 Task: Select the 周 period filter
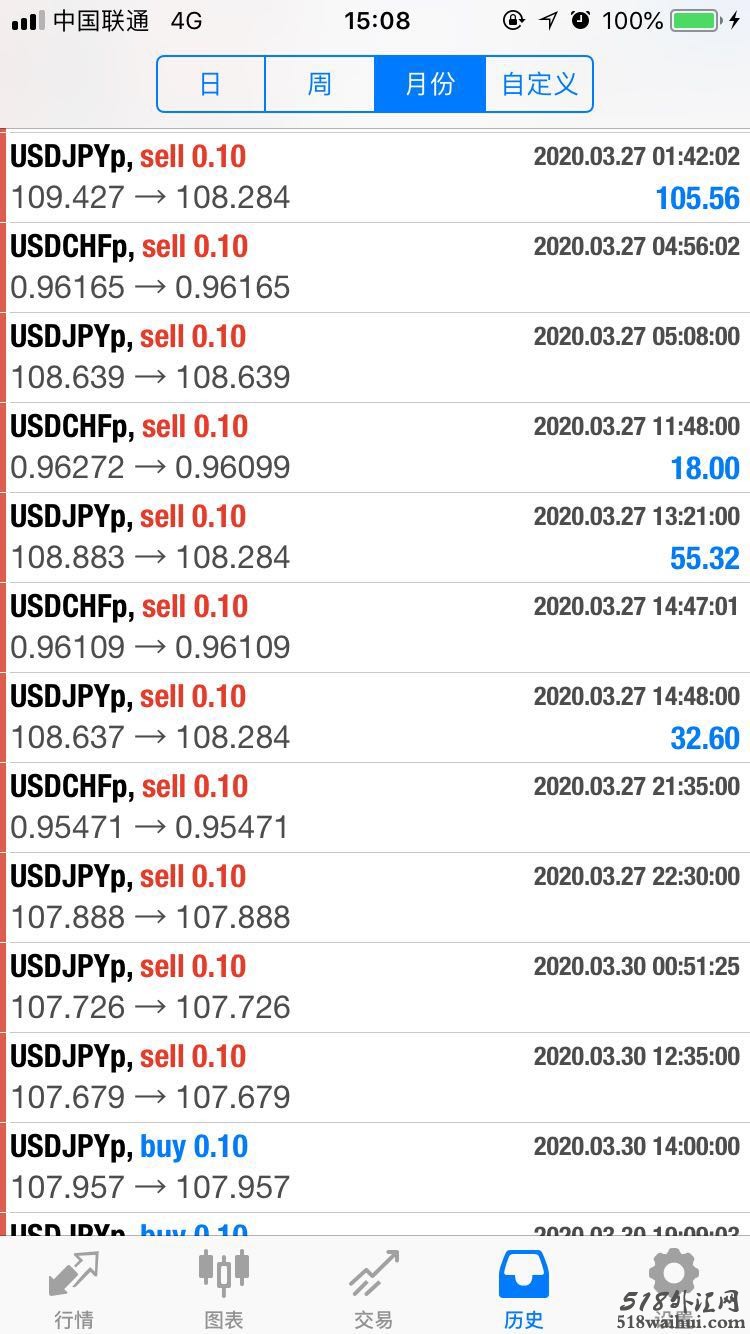(x=320, y=84)
